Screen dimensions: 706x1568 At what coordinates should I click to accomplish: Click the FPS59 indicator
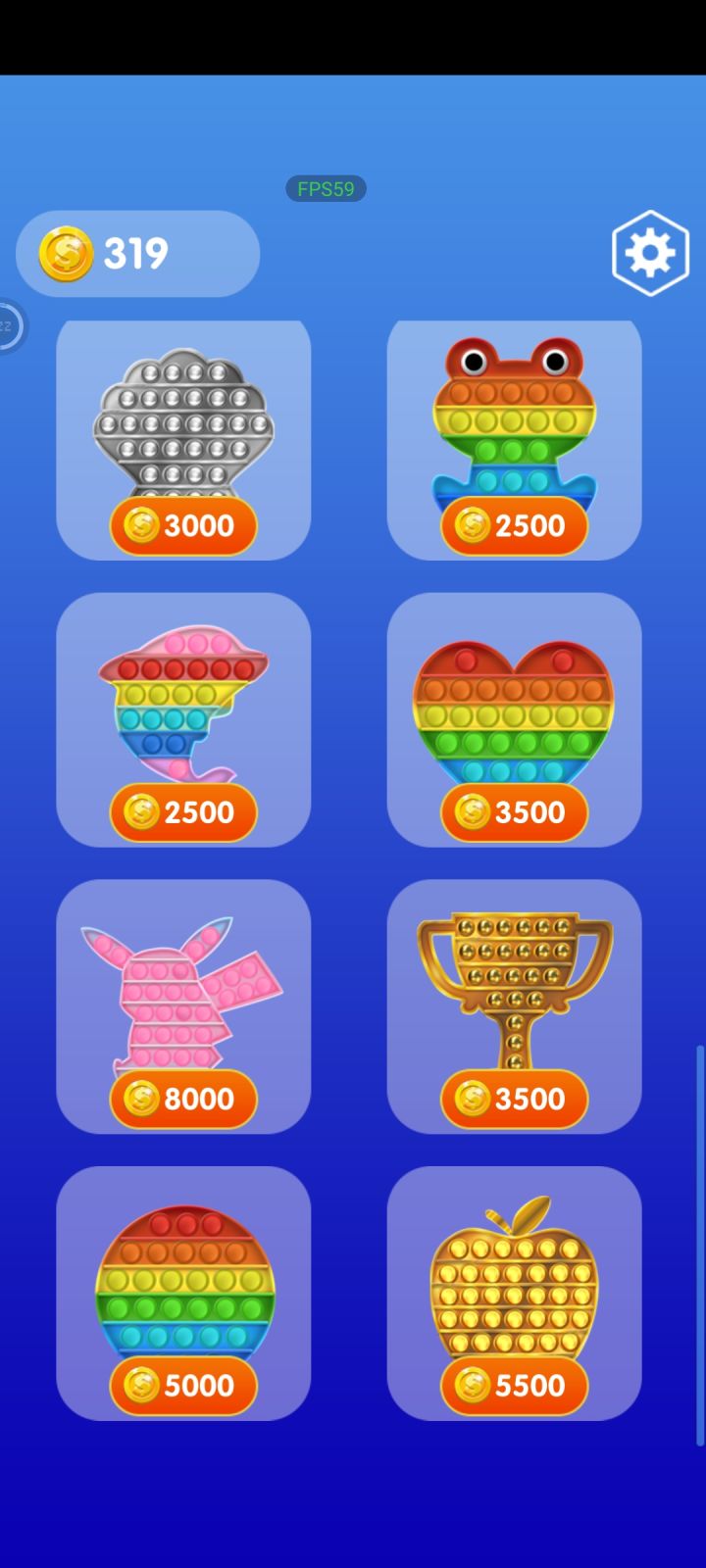tap(326, 189)
